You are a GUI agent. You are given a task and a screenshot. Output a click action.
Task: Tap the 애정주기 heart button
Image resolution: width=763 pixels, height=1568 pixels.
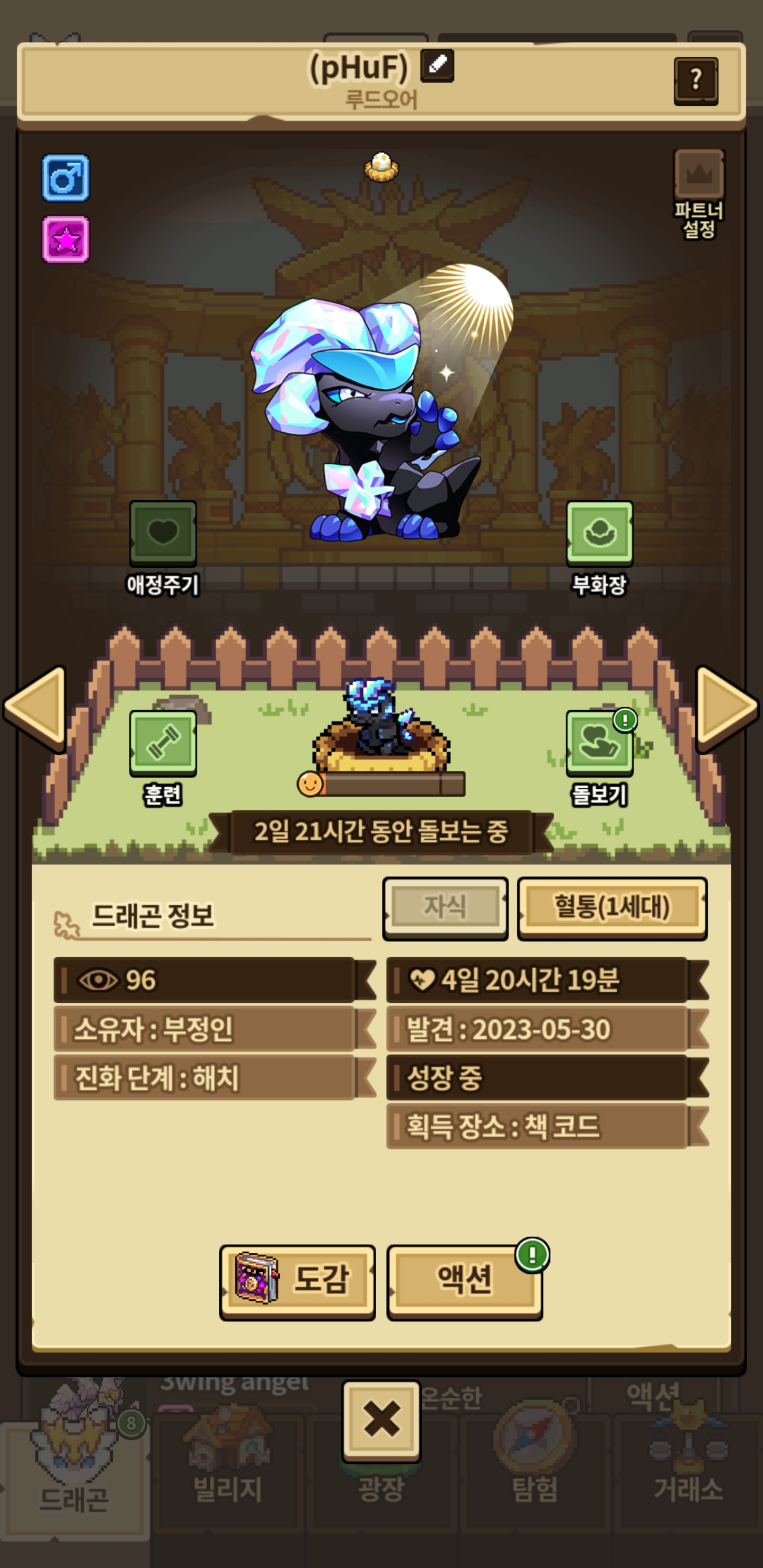pos(163,533)
